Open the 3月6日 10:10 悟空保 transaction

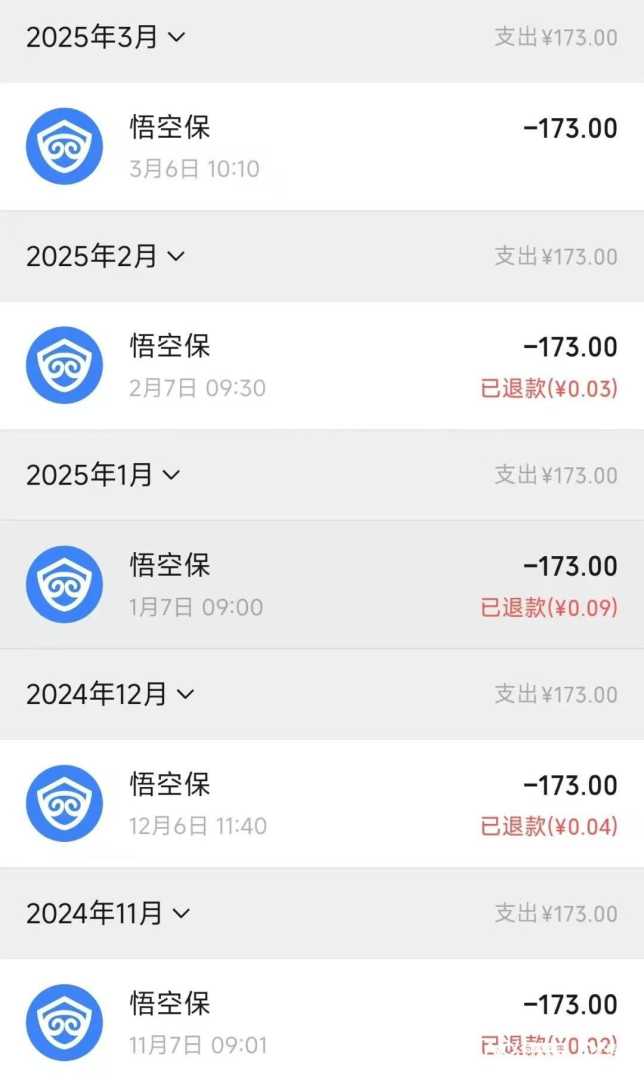coord(321,147)
